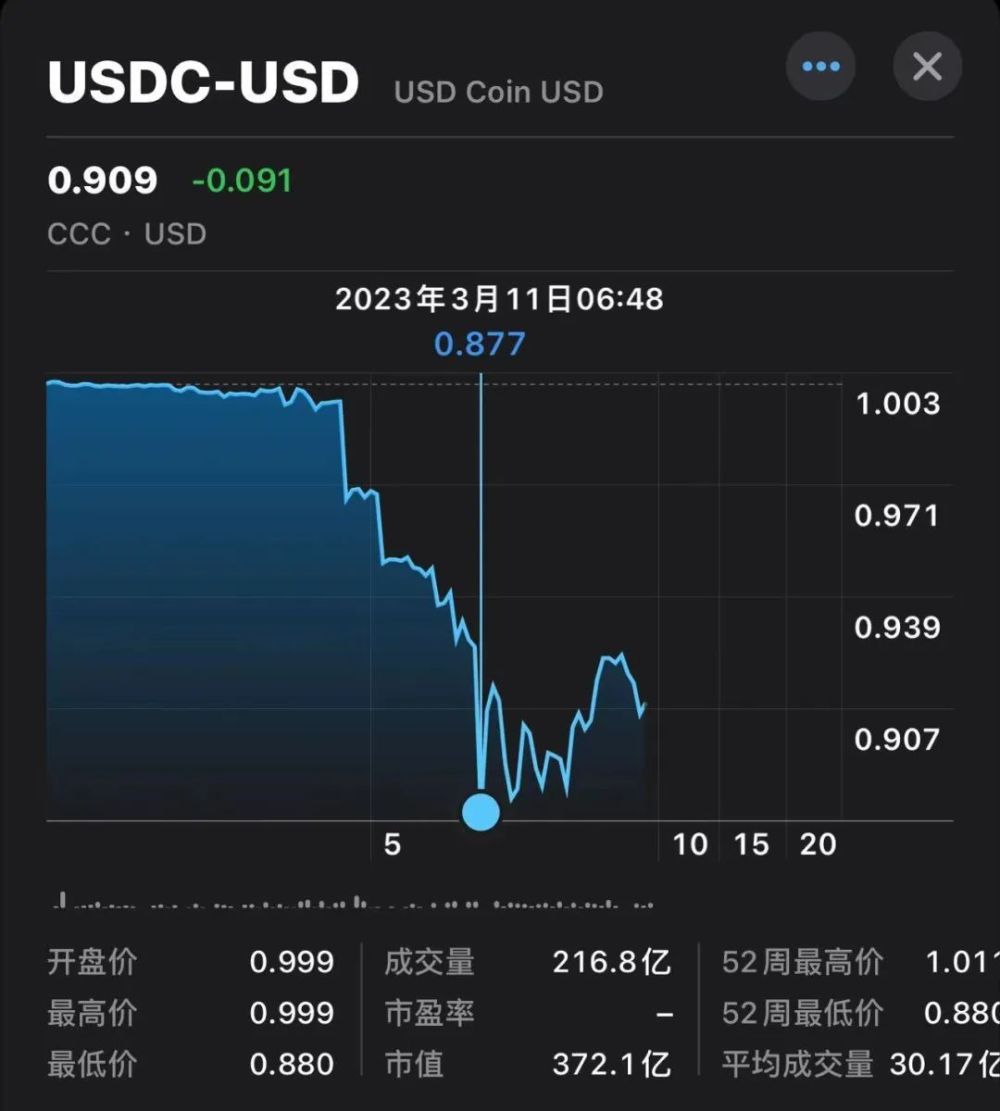Open options via the three-dot button
This screenshot has height=1111, width=1000.
(820, 66)
